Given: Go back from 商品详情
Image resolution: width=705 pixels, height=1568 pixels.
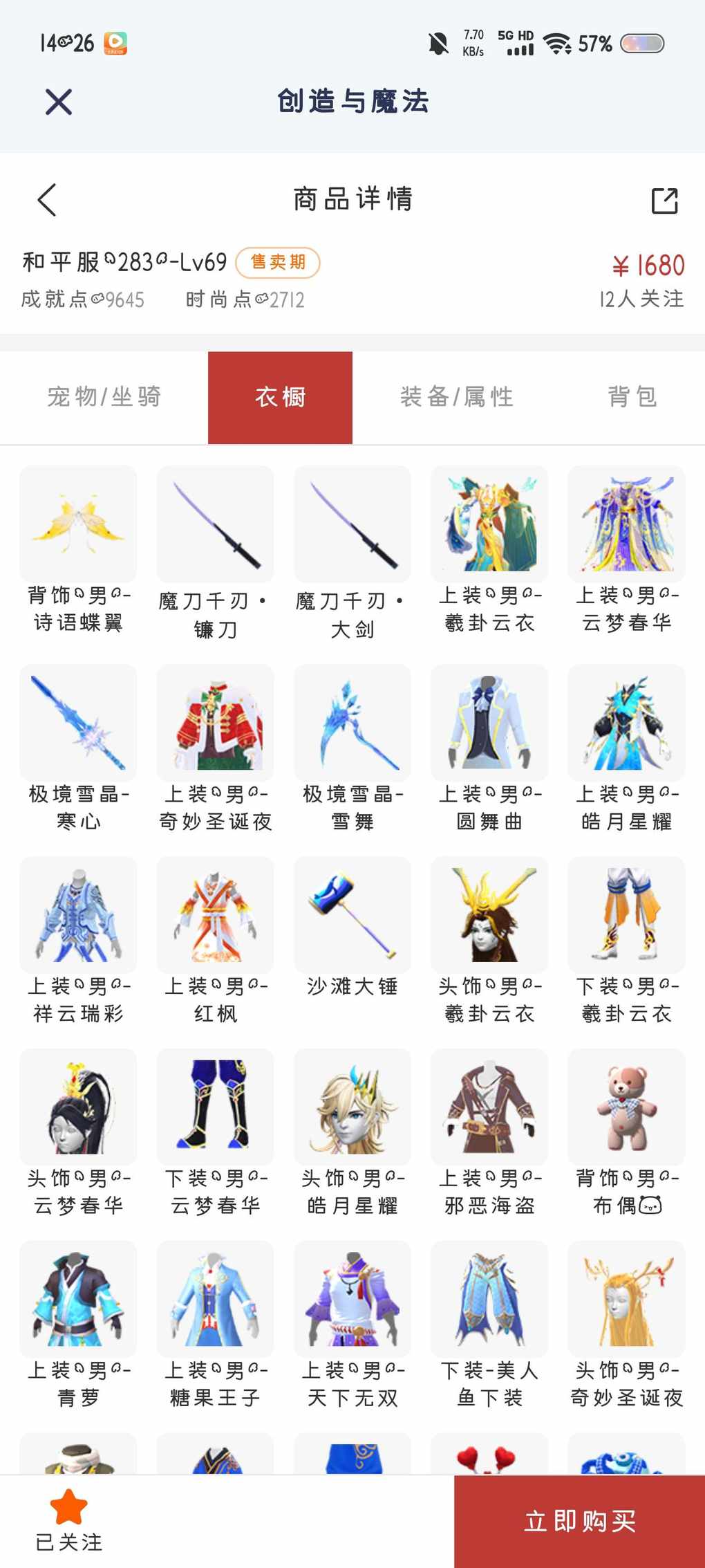Looking at the screenshot, I should pyautogui.click(x=47, y=201).
